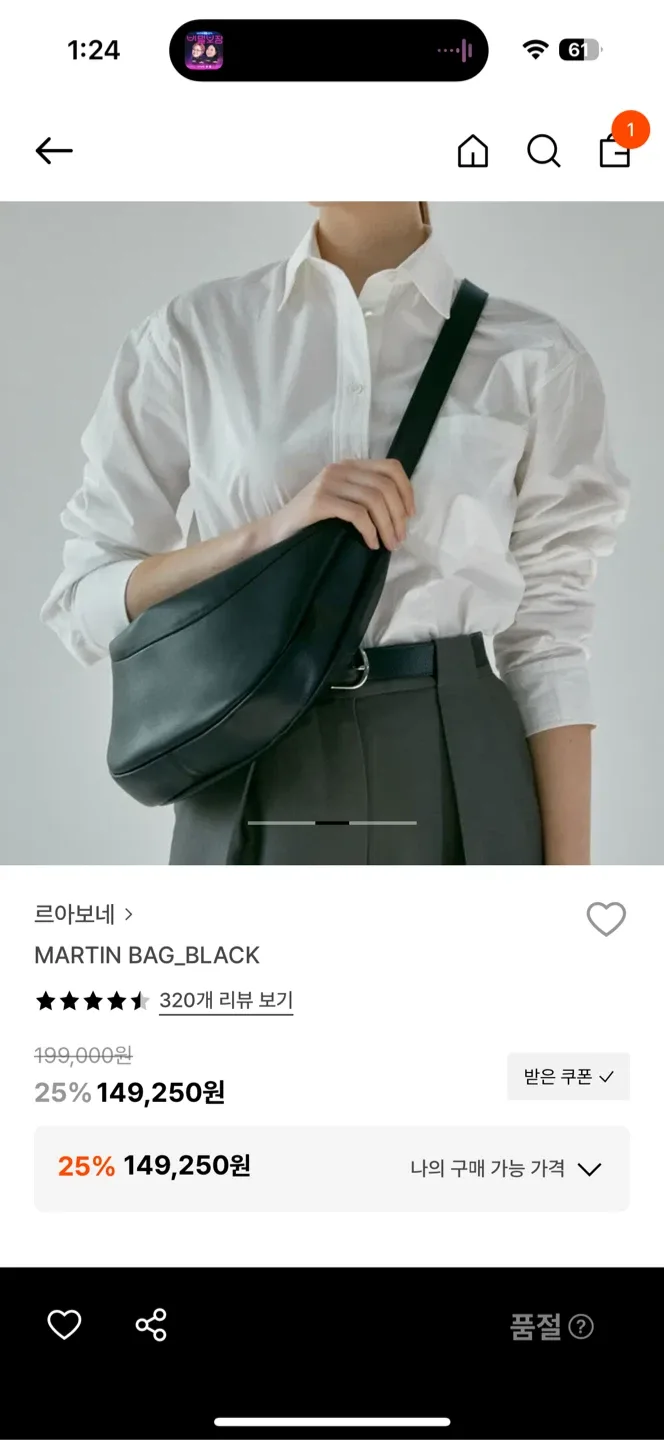View the 320개 리뷰 보기 reviews link

click(226, 1000)
